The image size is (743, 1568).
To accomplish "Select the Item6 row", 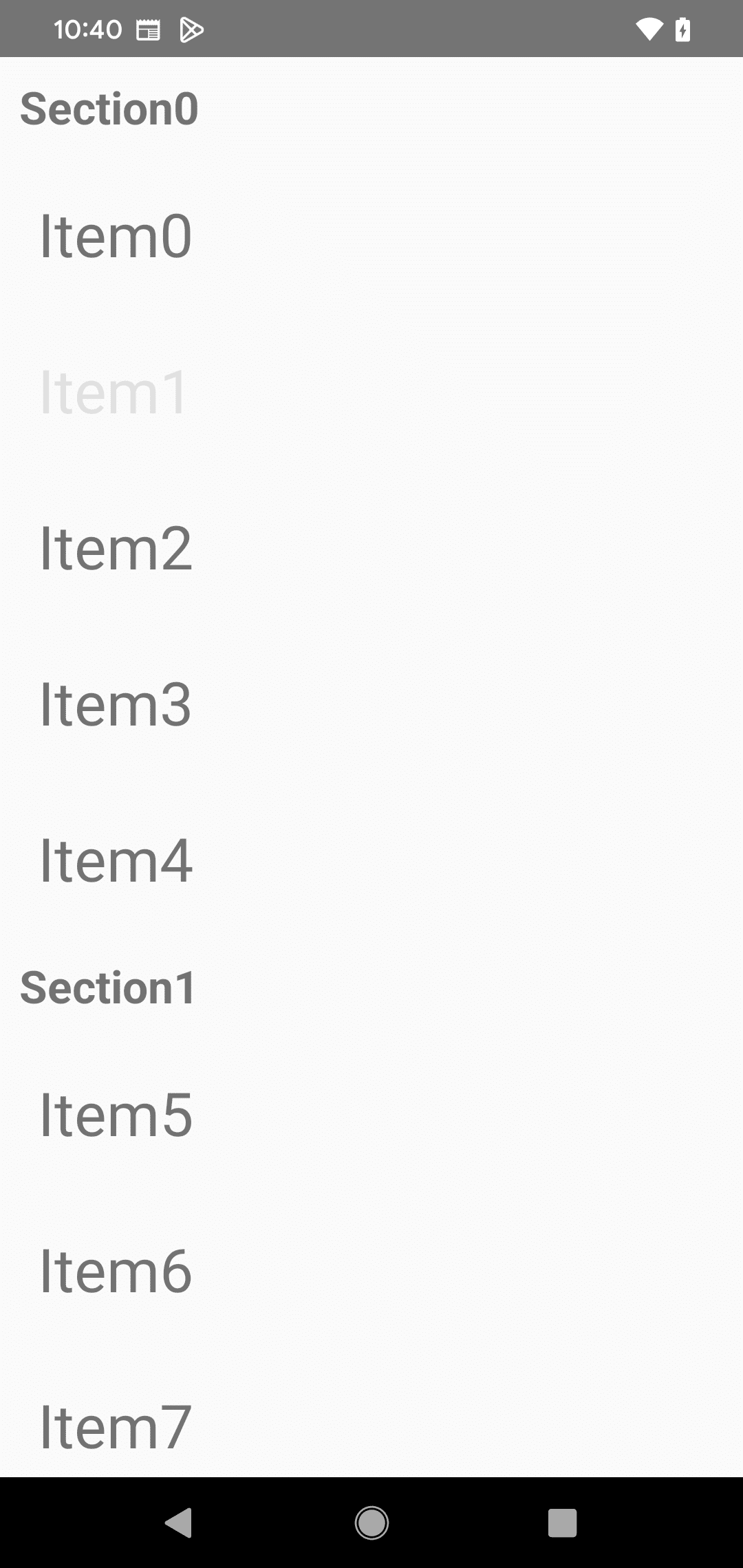I will (371, 1271).
